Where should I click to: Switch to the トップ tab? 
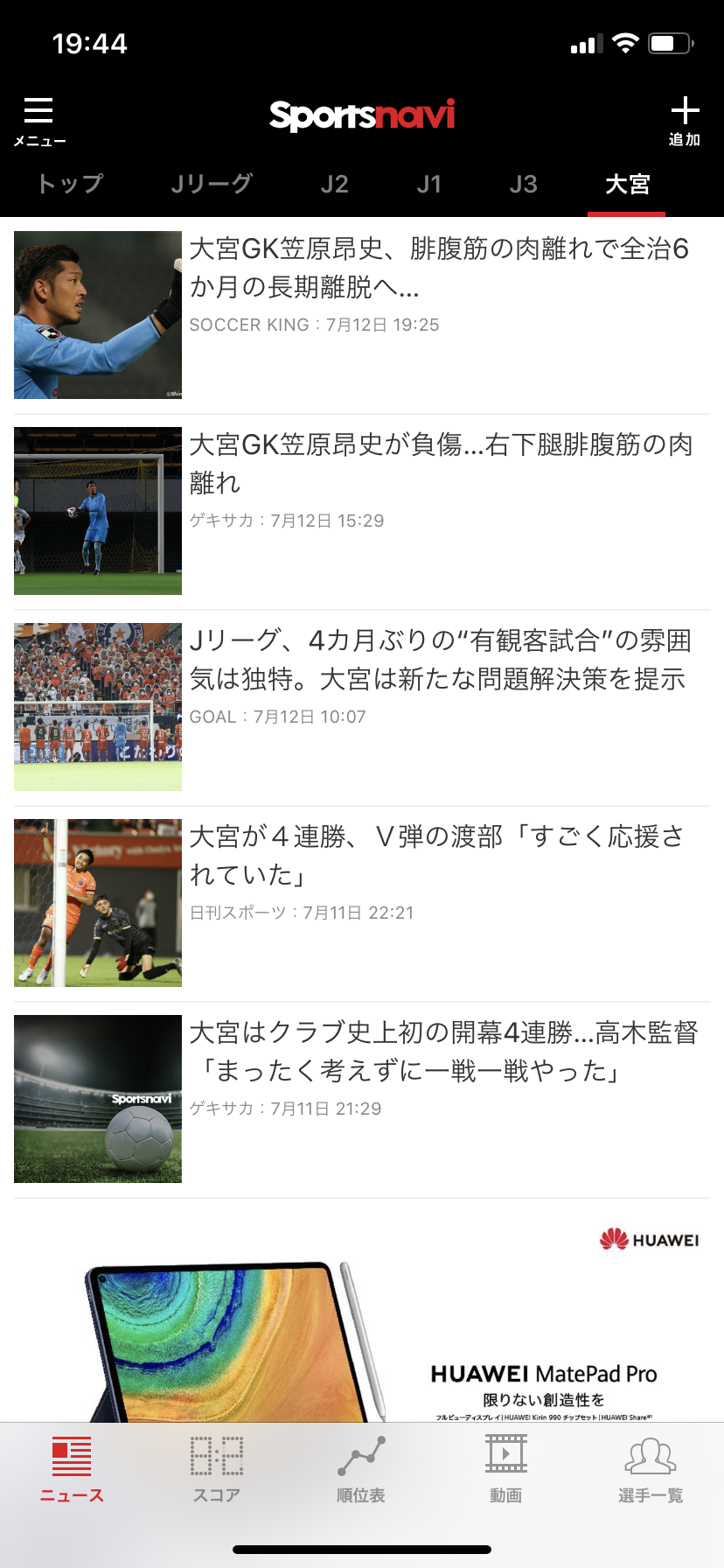click(x=70, y=184)
